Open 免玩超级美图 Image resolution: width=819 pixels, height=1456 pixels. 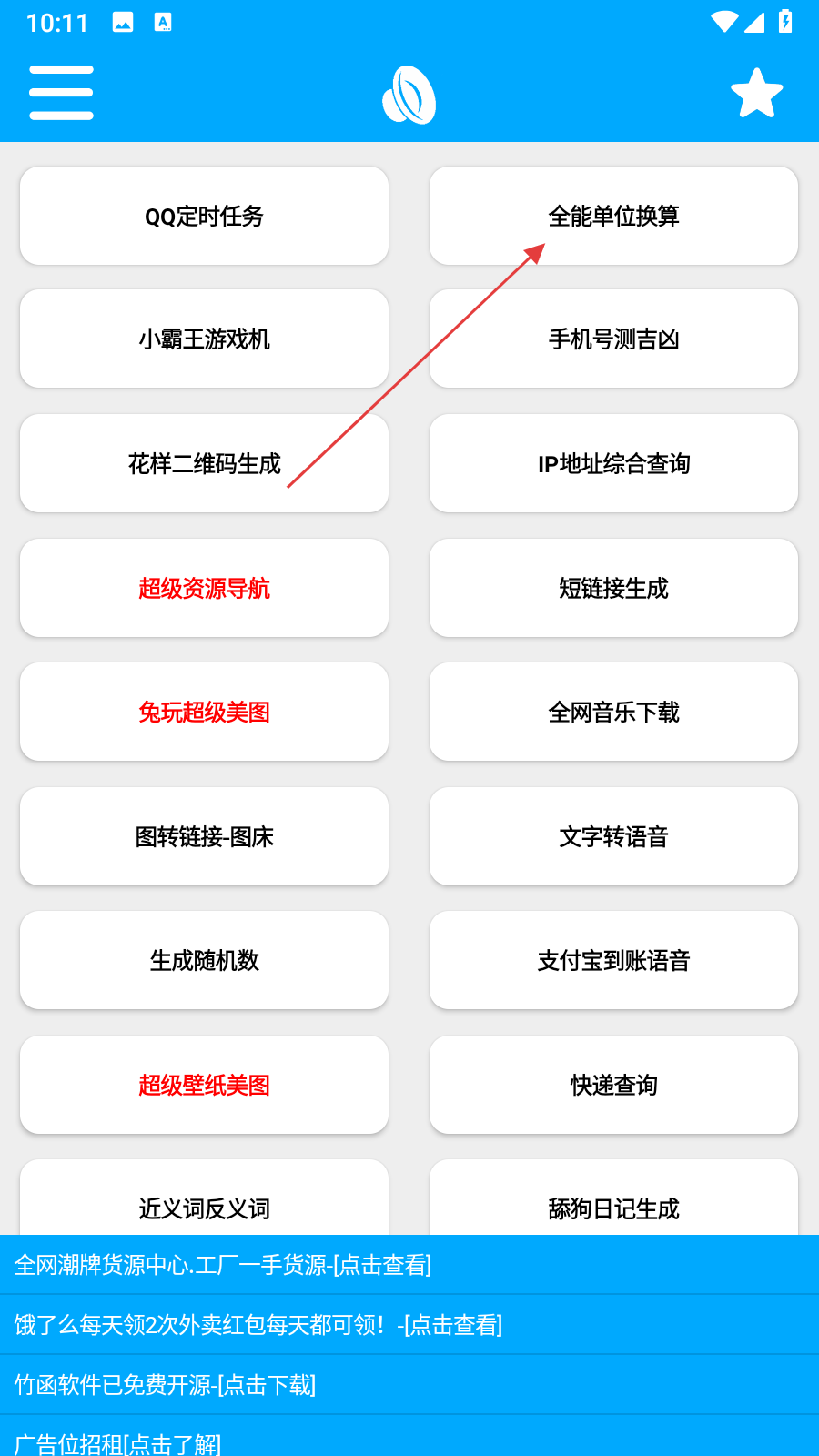pos(204,712)
